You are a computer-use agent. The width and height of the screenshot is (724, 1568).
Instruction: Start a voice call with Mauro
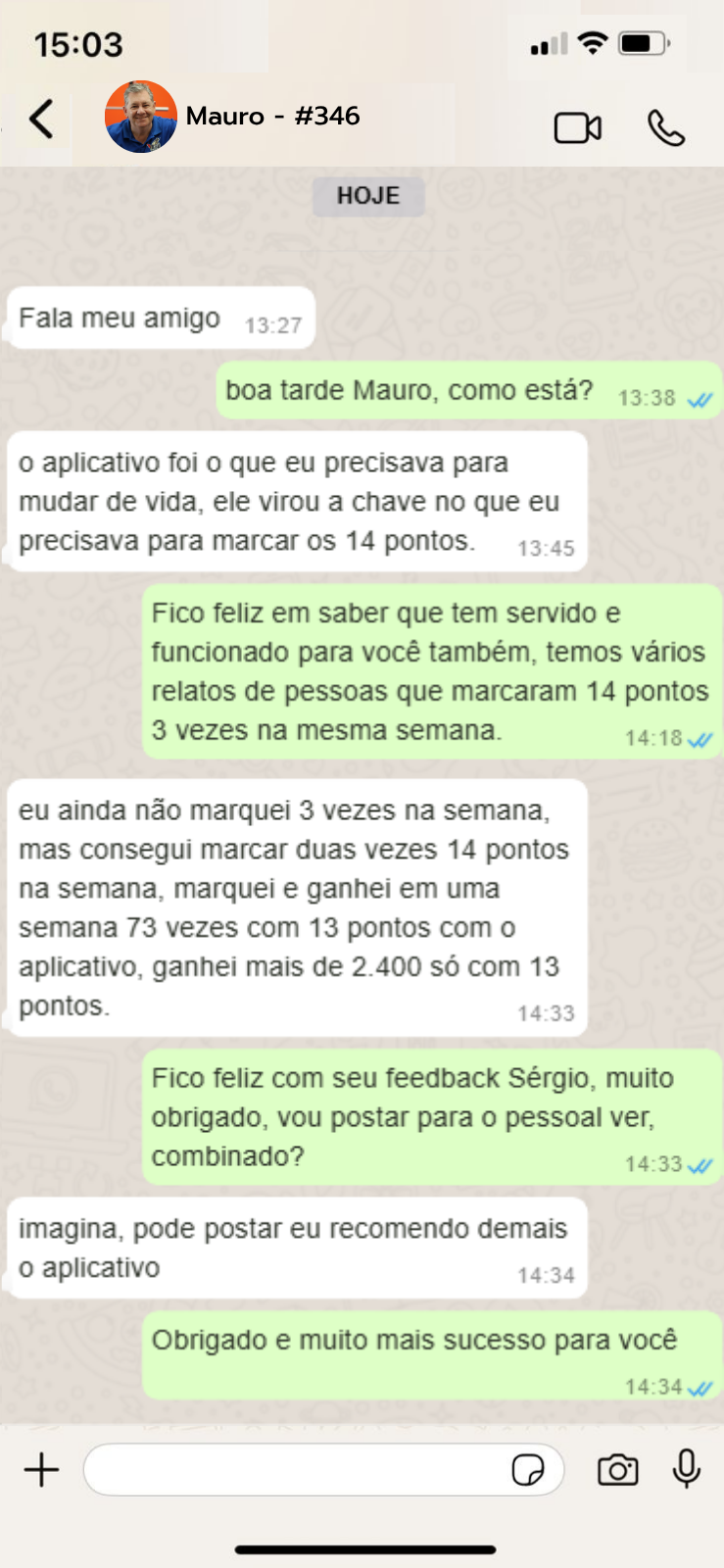[x=665, y=127]
